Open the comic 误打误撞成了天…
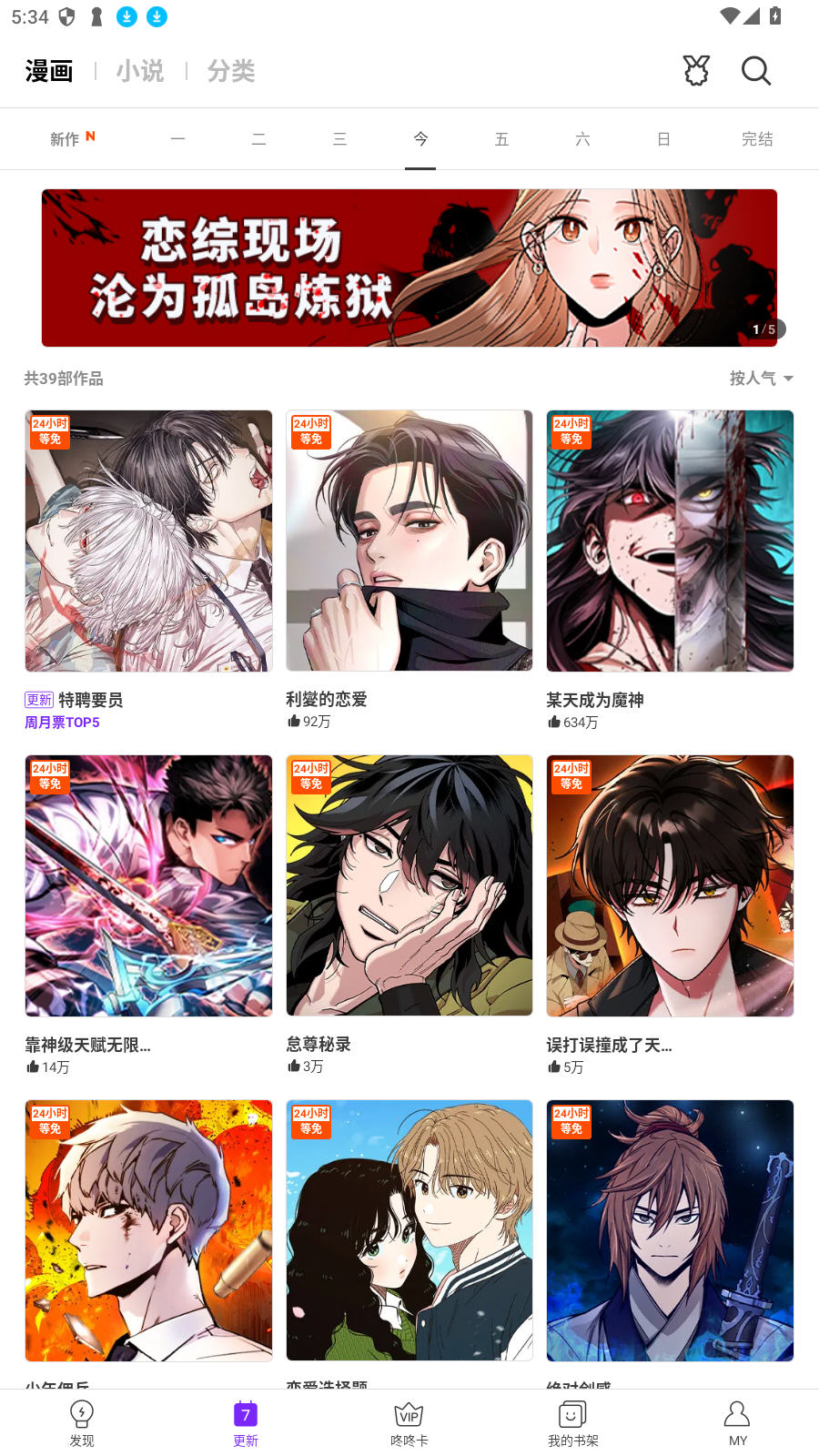Screen dimensions: 819x1456 (670, 885)
